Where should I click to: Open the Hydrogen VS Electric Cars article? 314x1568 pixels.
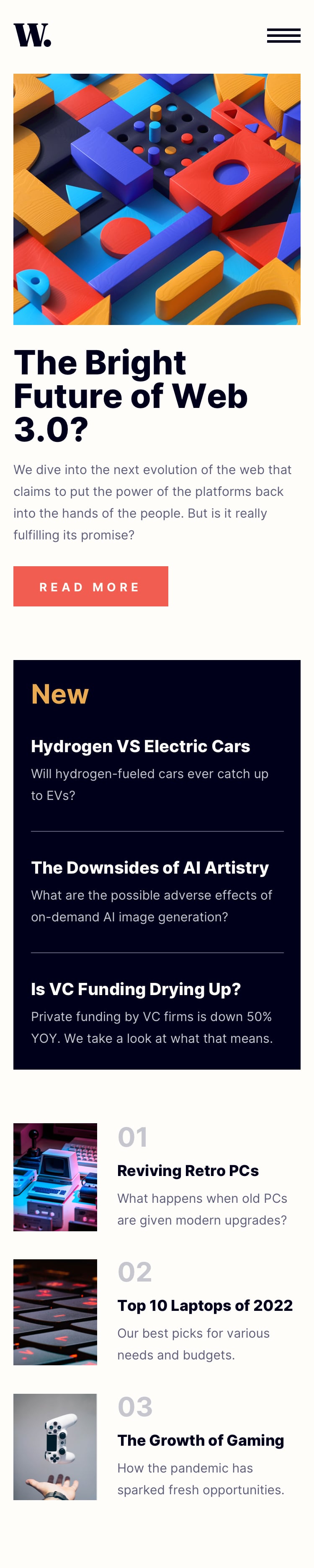140,746
